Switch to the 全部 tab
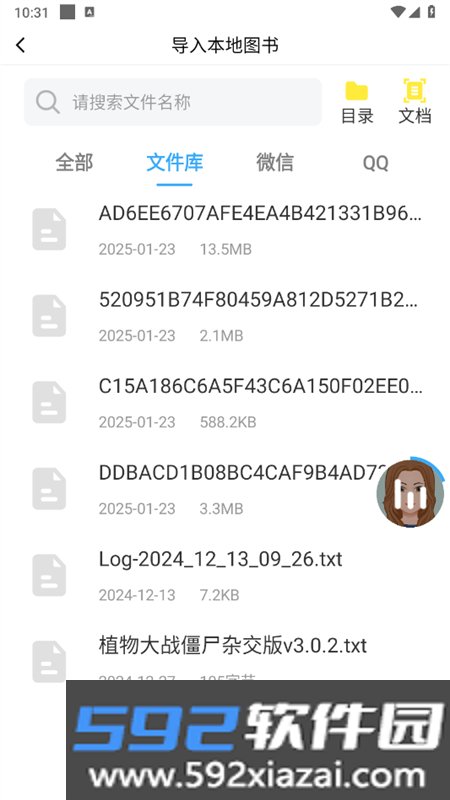Image resolution: width=450 pixels, height=800 pixels. pyautogui.click(x=74, y=163)
